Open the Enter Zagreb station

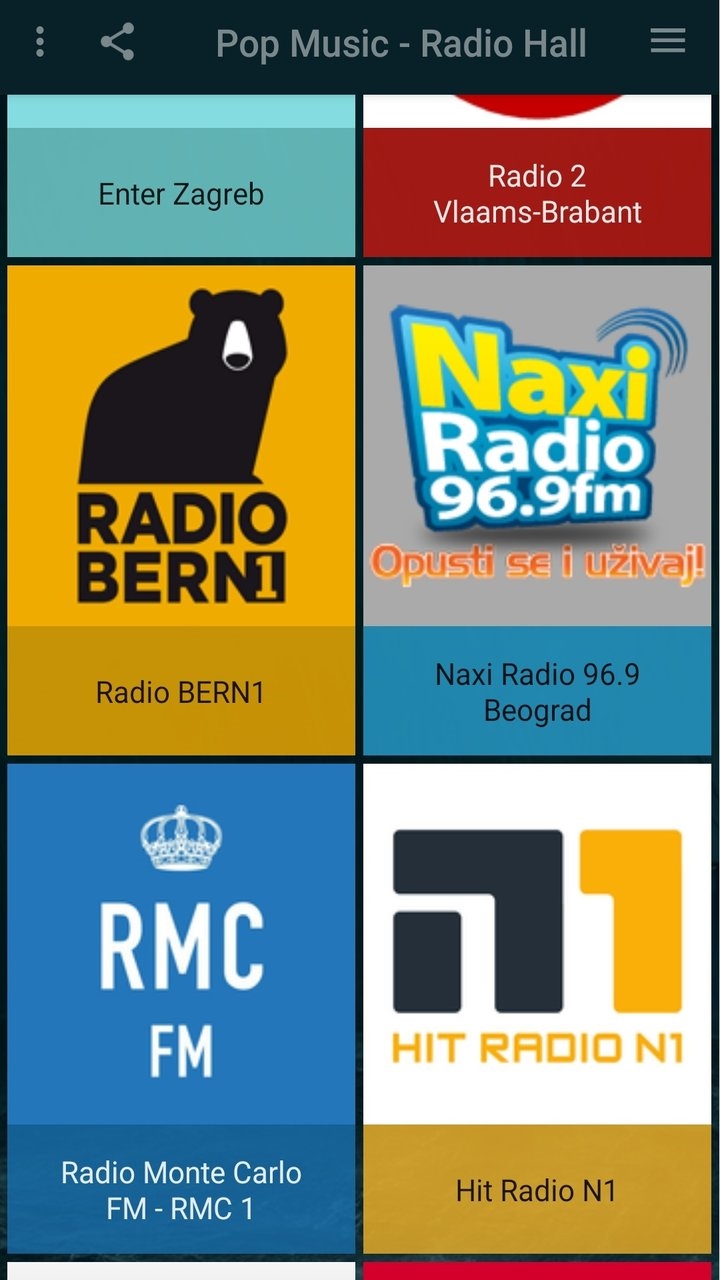(x=181, y=180)
